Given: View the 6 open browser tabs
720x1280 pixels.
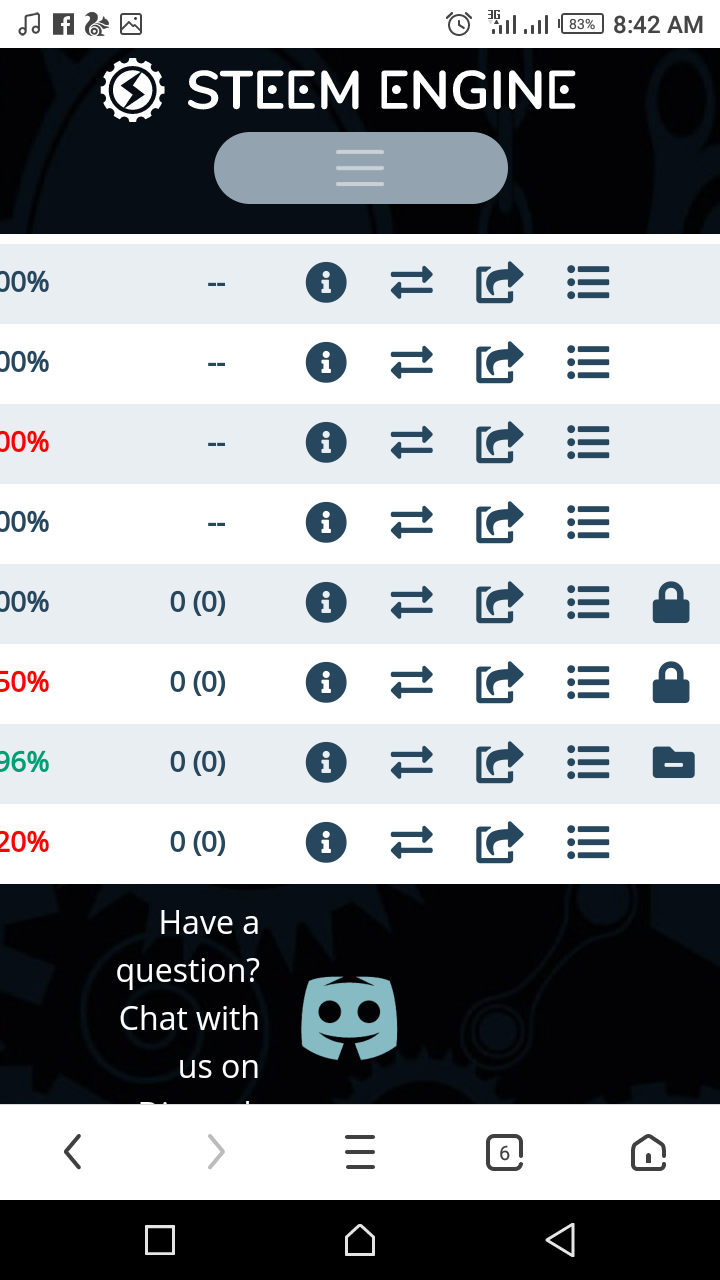Looking at the screenshot, I should (x=504, y=1152).
